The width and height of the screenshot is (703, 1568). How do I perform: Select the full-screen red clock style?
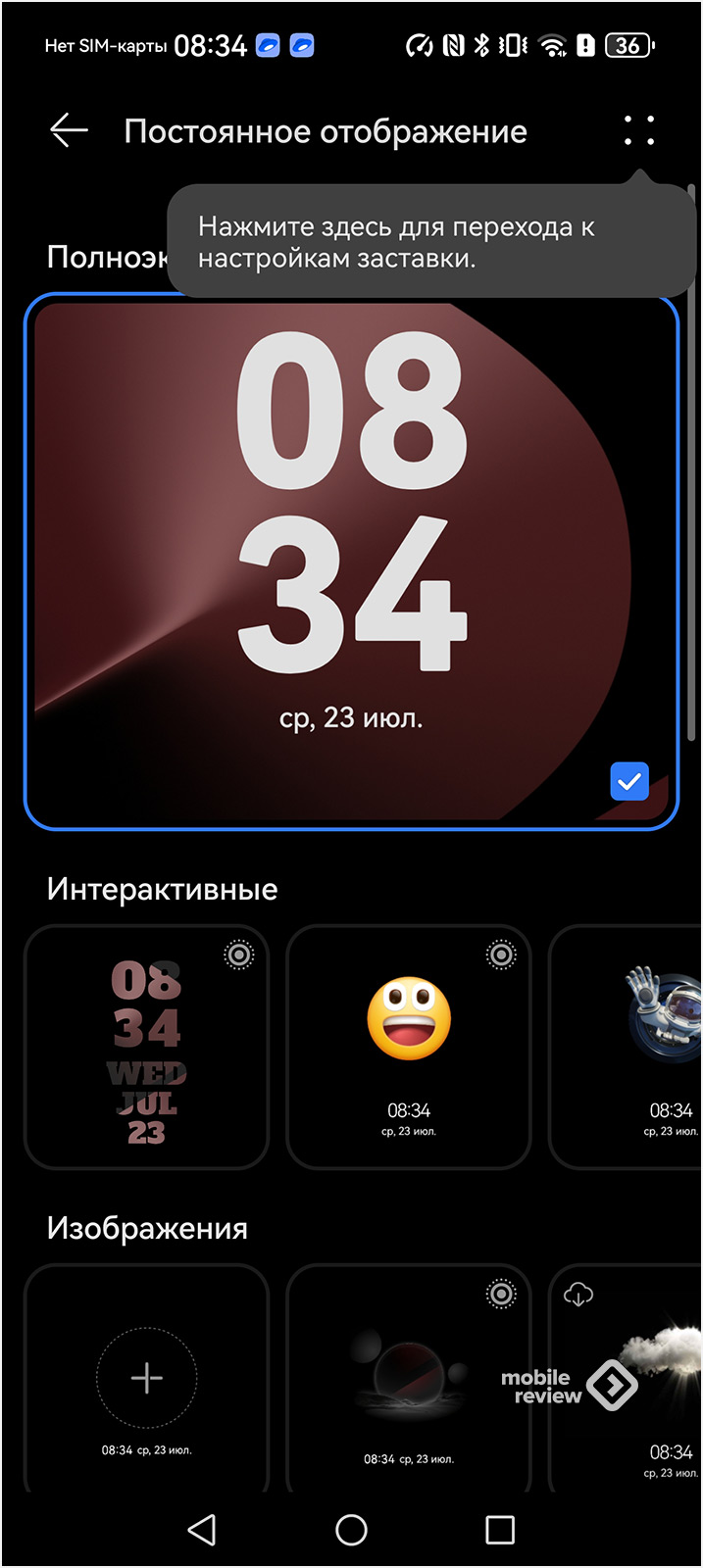point(351,561)
